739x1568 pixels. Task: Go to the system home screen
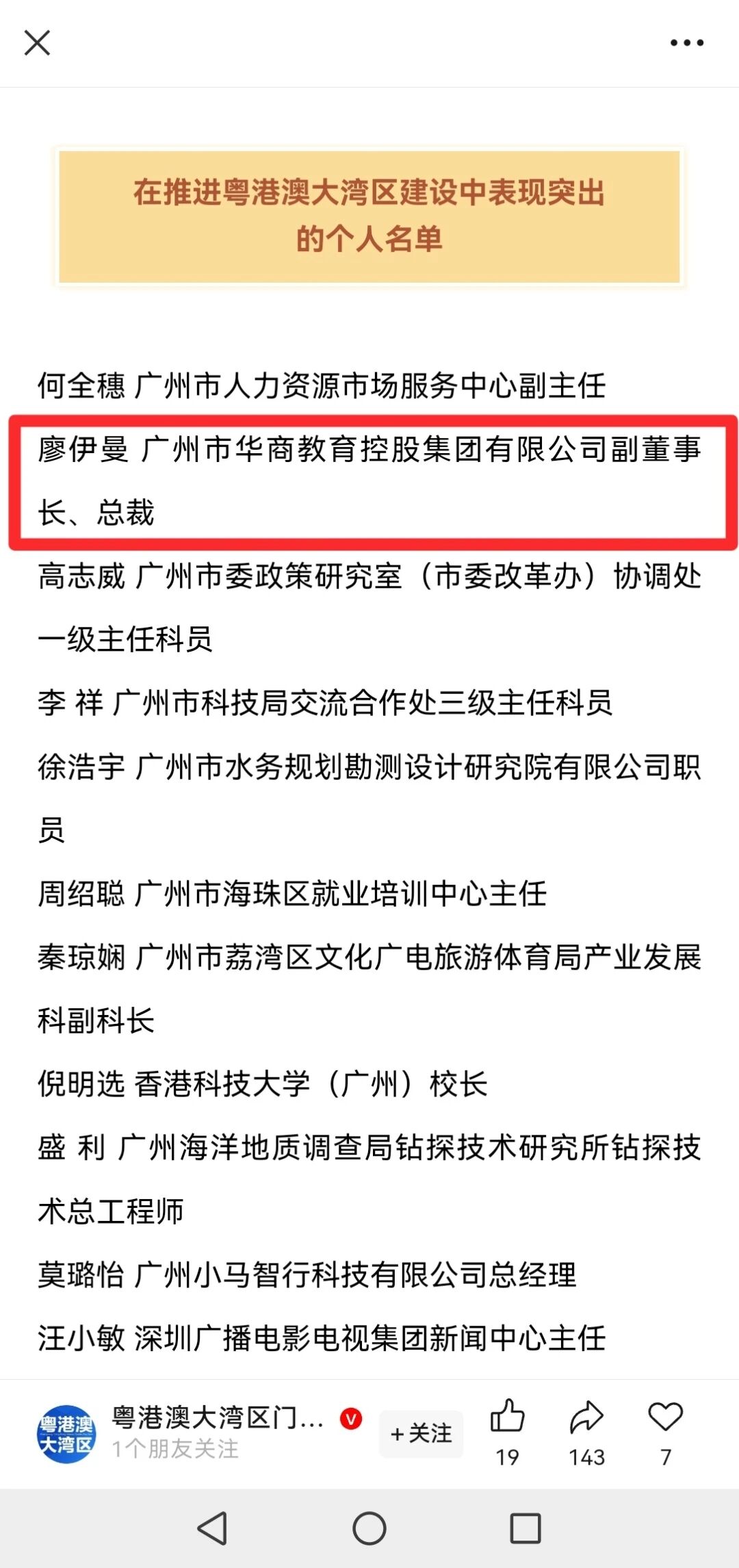pos(369,1528)
